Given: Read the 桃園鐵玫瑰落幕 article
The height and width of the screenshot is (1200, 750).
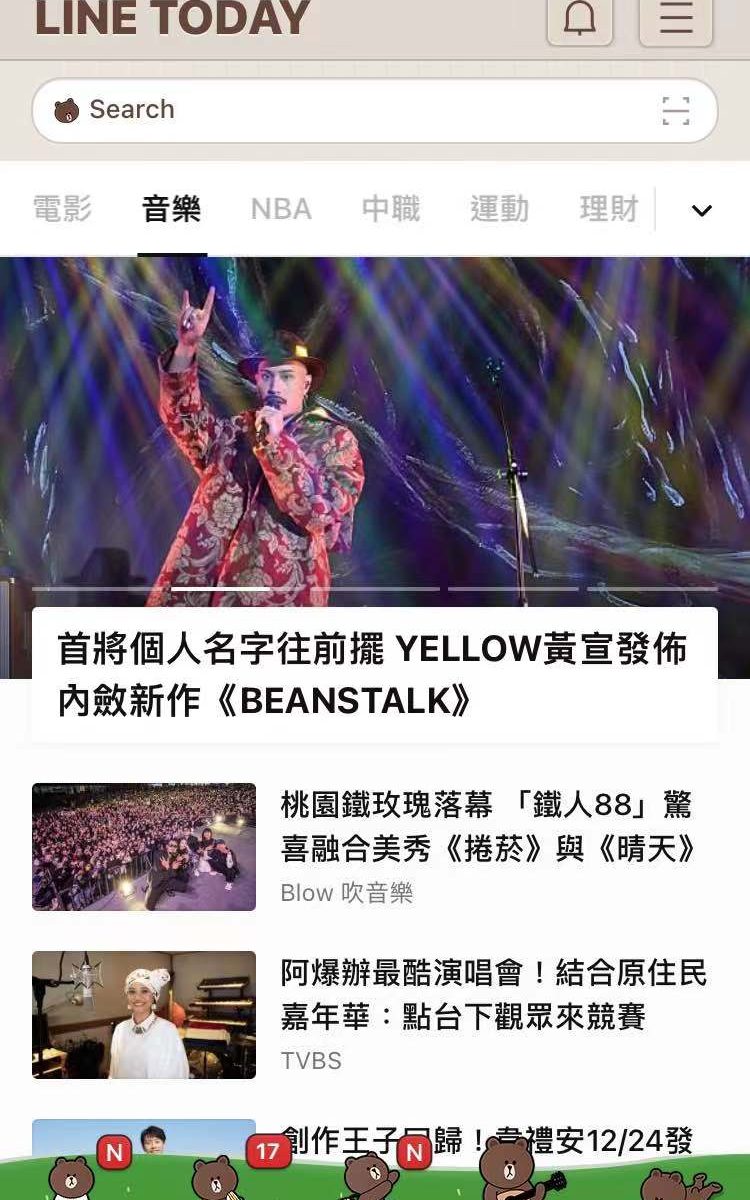Looking at the screenshot, I should [486, 827].
